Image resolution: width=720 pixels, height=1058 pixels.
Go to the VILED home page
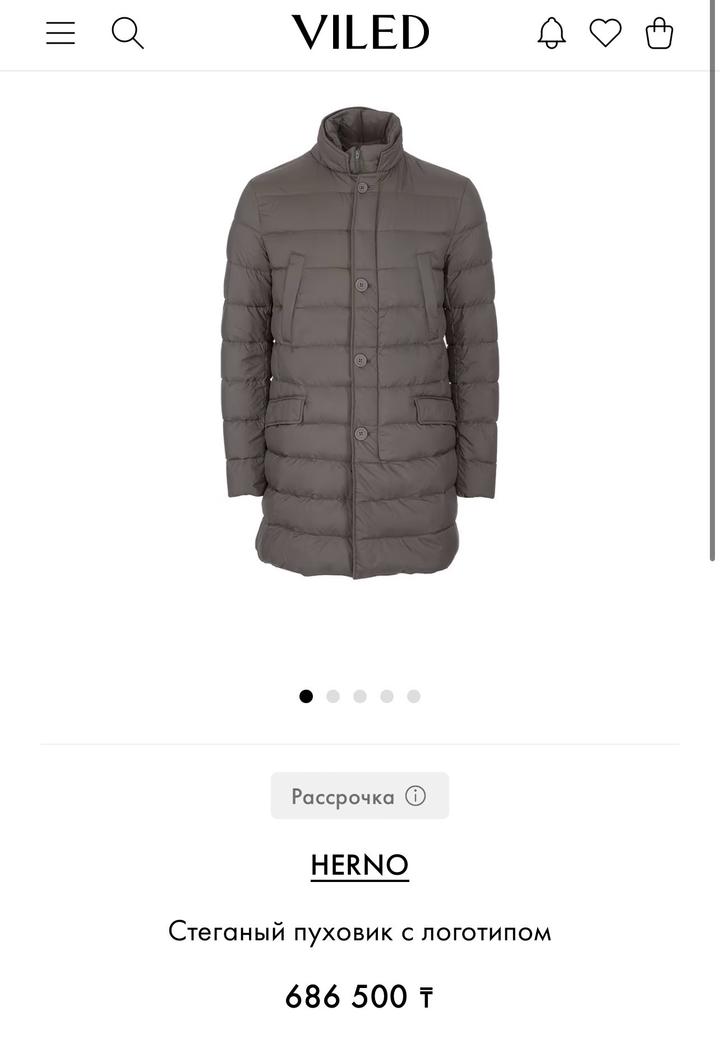360,33
